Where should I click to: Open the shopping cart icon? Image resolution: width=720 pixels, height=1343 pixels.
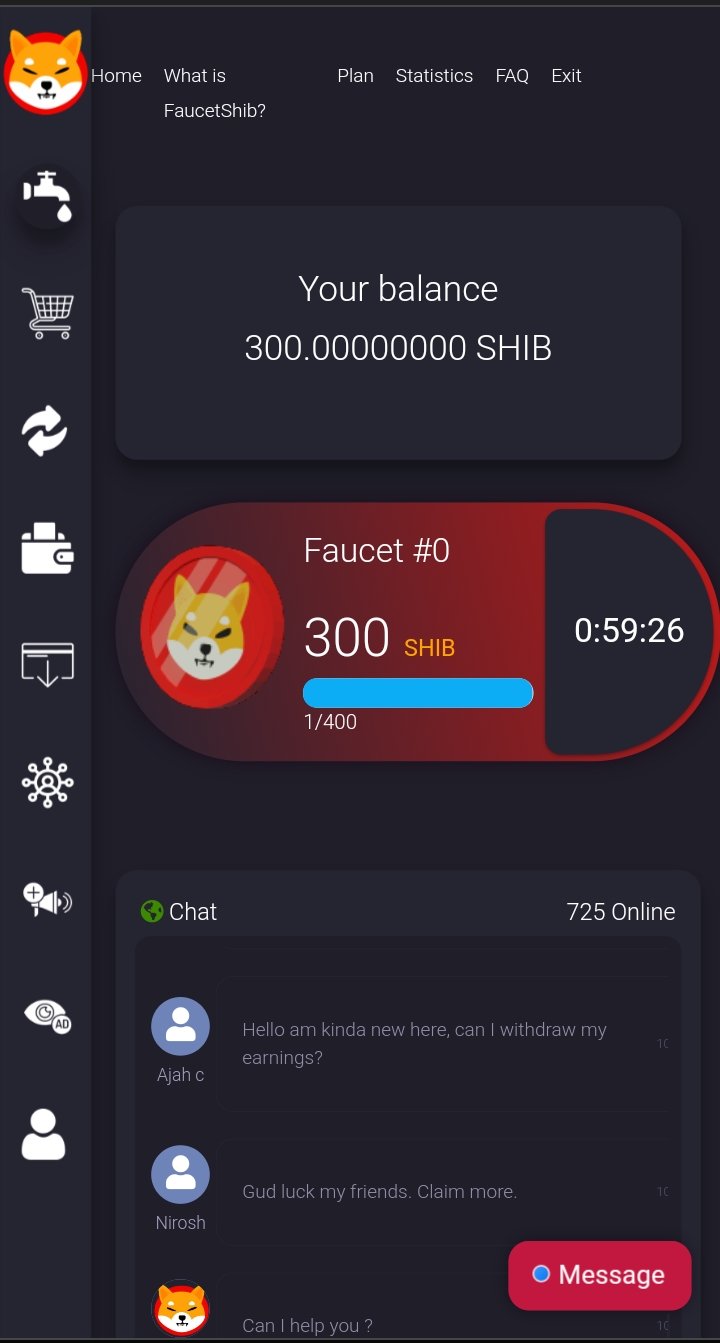[47, 314]
